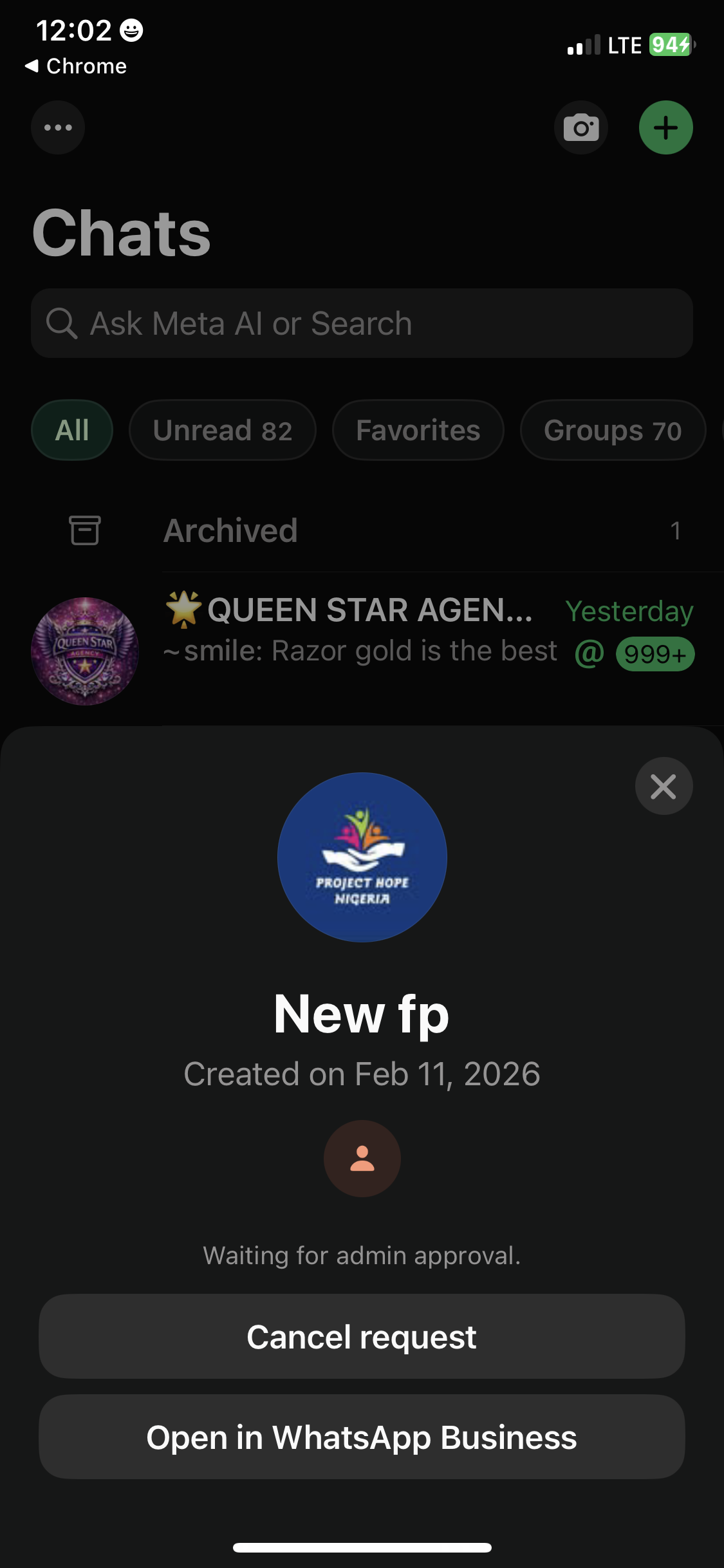Screen dimensions: 724x1568
Task: Open the three-dot more options menu
Action: point(58,127)
